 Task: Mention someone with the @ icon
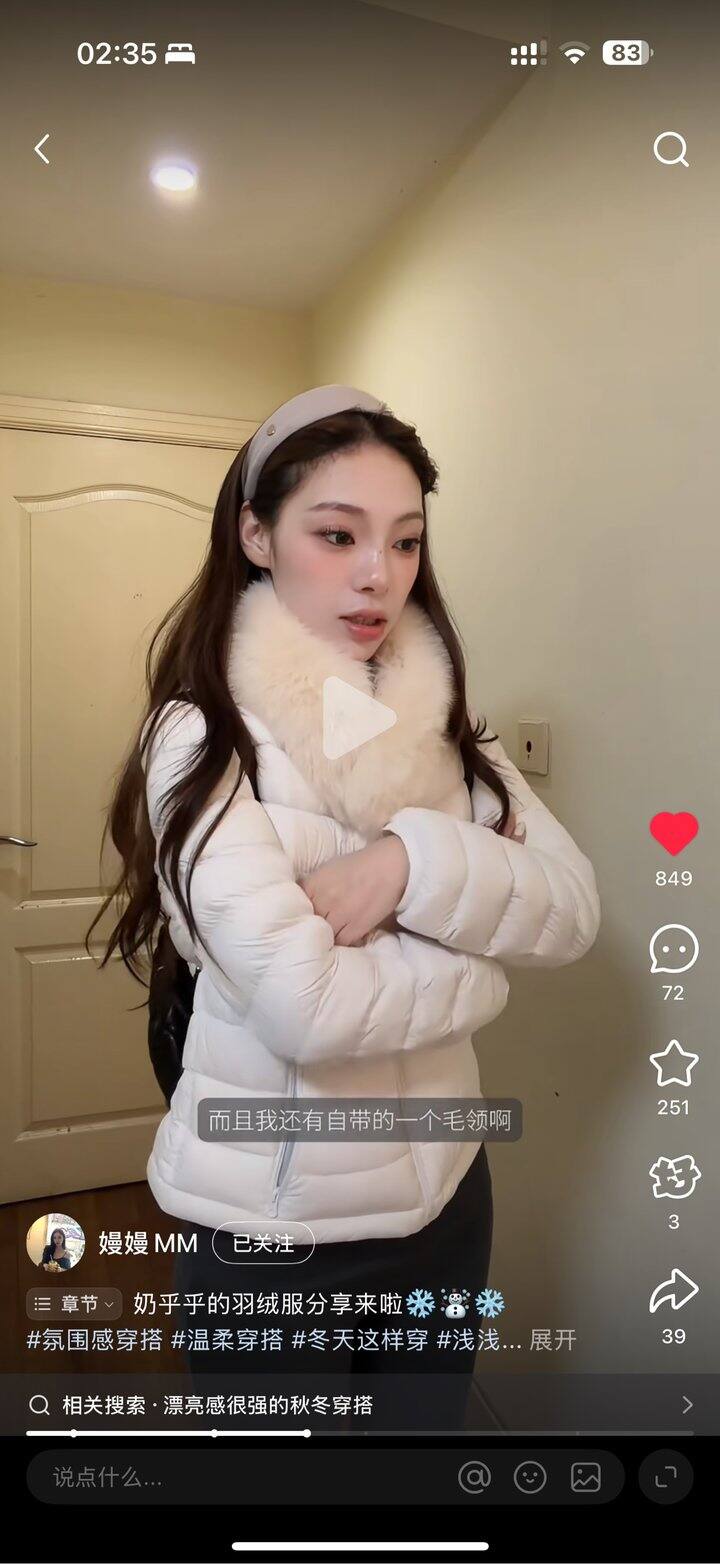[x=474, y=1477]
